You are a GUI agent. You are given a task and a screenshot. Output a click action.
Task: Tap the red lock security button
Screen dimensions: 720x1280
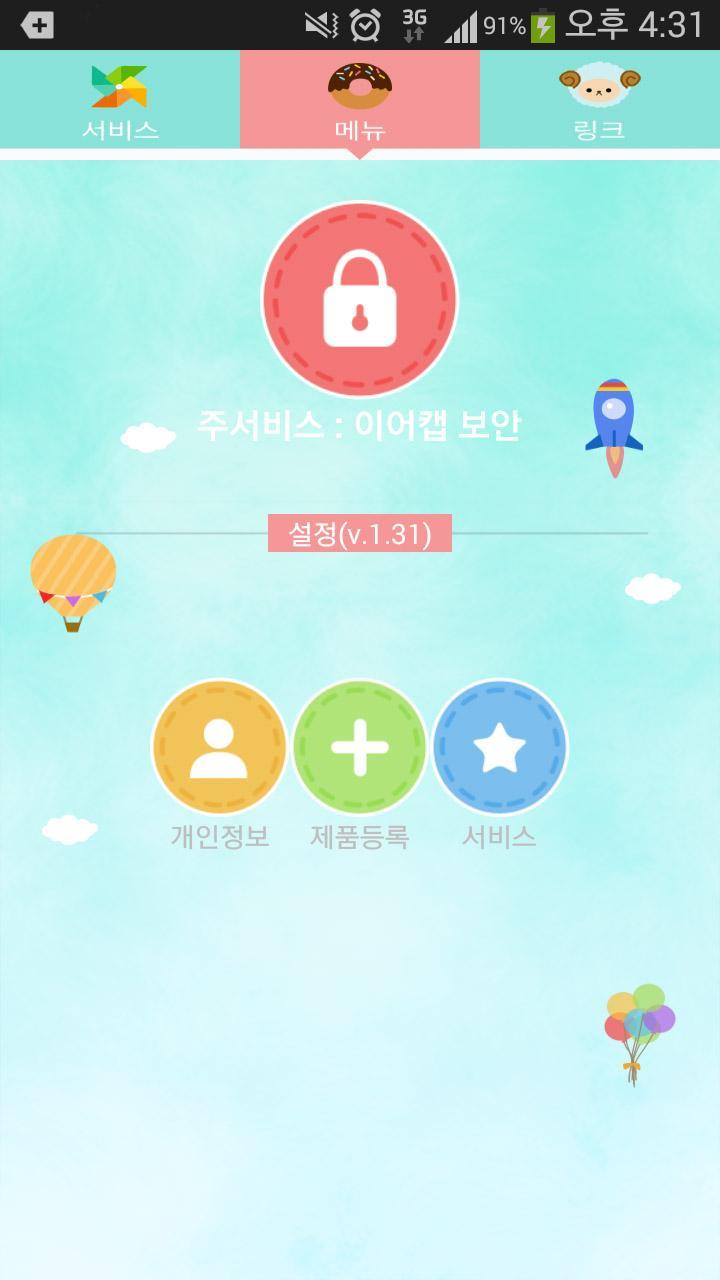point(360,299)
